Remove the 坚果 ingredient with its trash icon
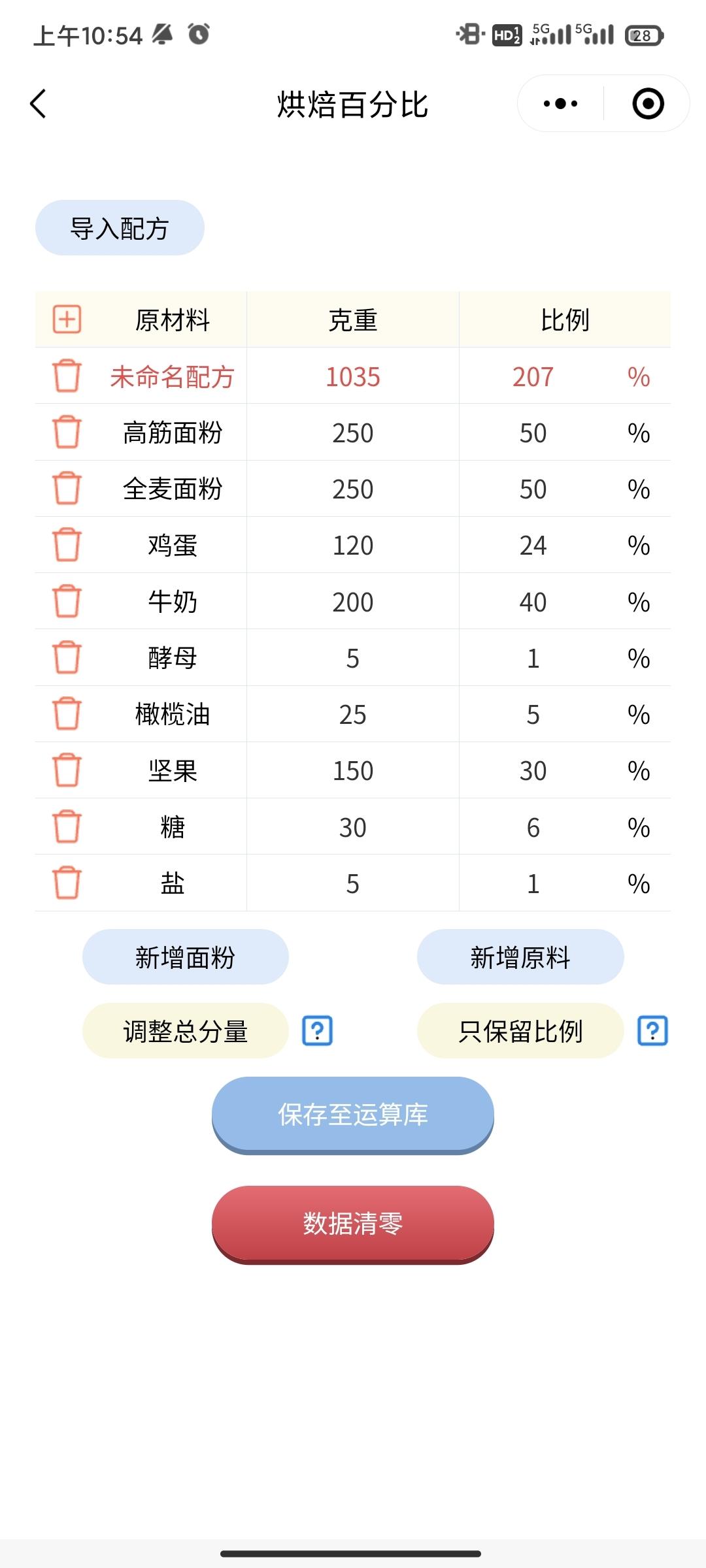 [67, 770]
